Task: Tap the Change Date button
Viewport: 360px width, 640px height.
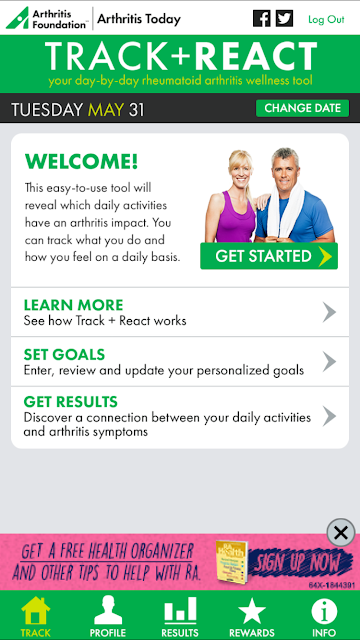Action: (x=302, y=108)
